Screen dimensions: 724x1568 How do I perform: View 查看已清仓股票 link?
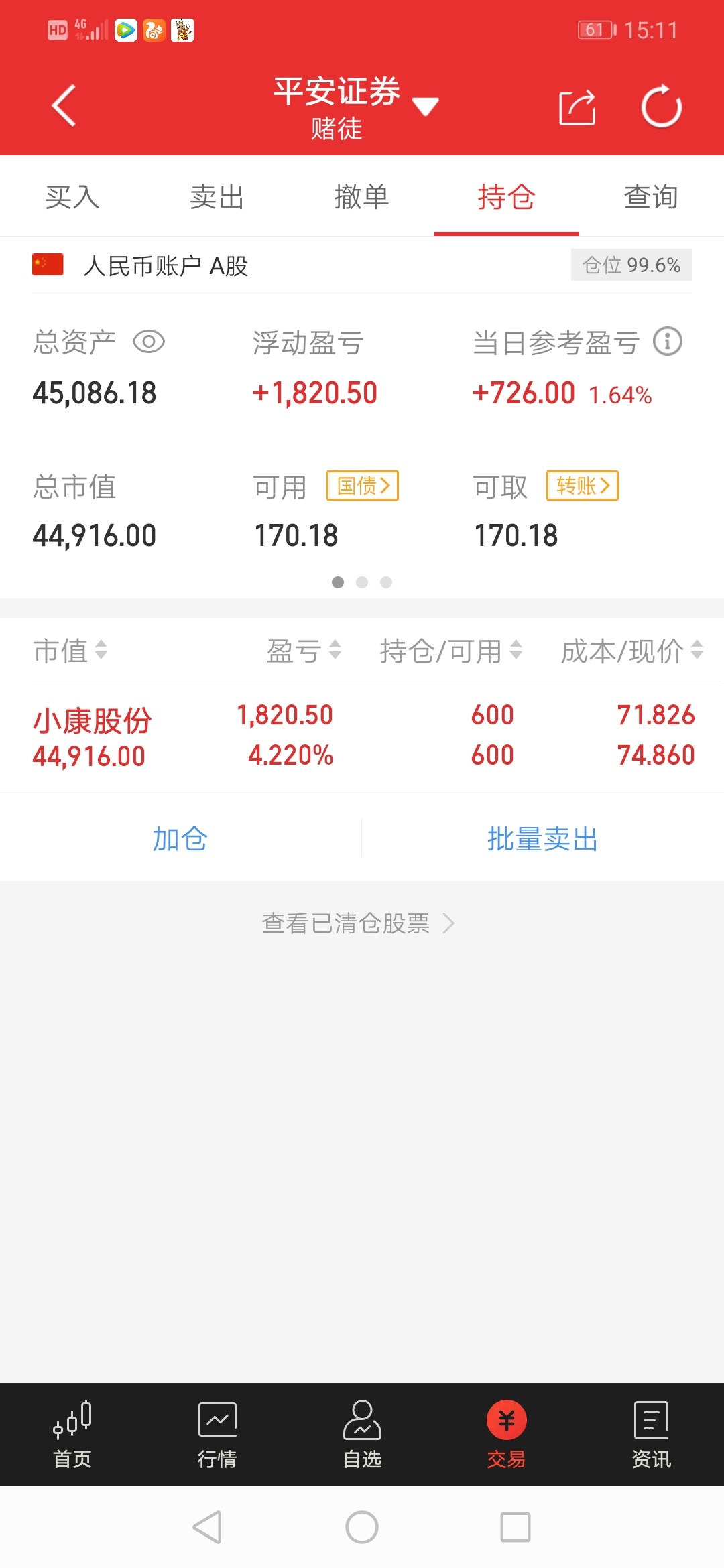pos(358,923)
